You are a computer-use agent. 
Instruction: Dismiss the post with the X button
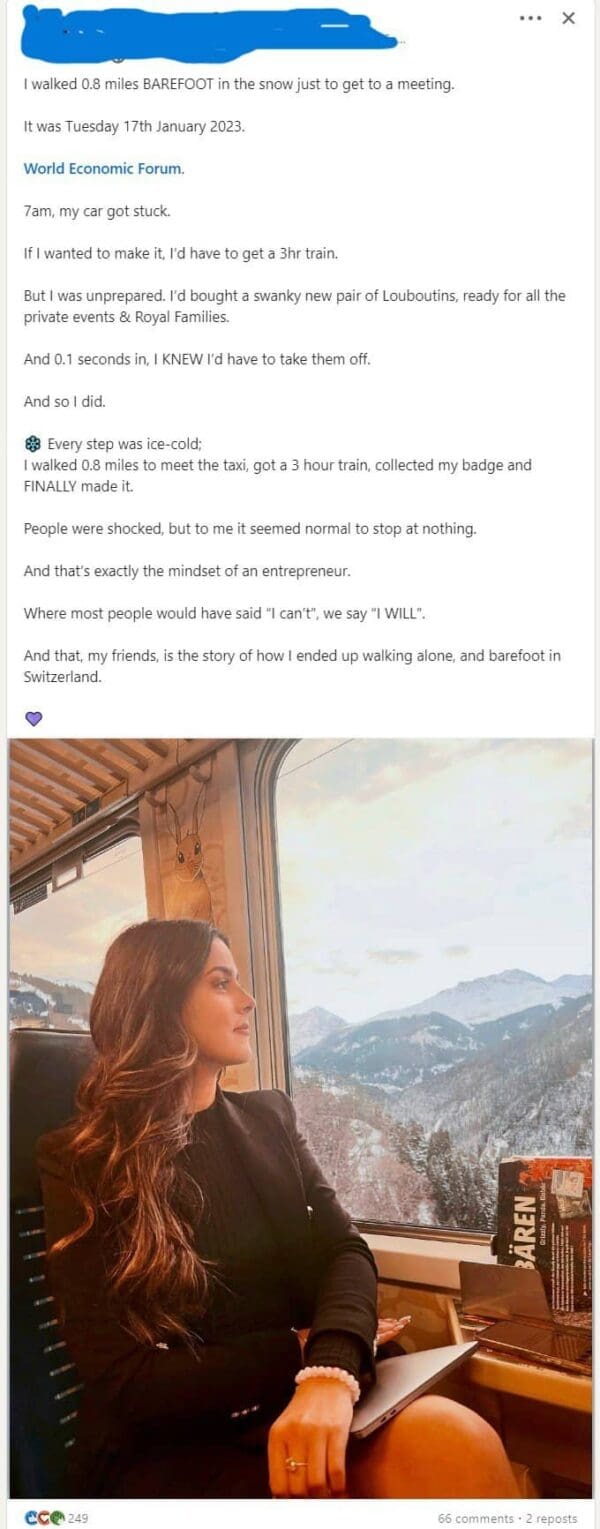[x=568, y=18]
